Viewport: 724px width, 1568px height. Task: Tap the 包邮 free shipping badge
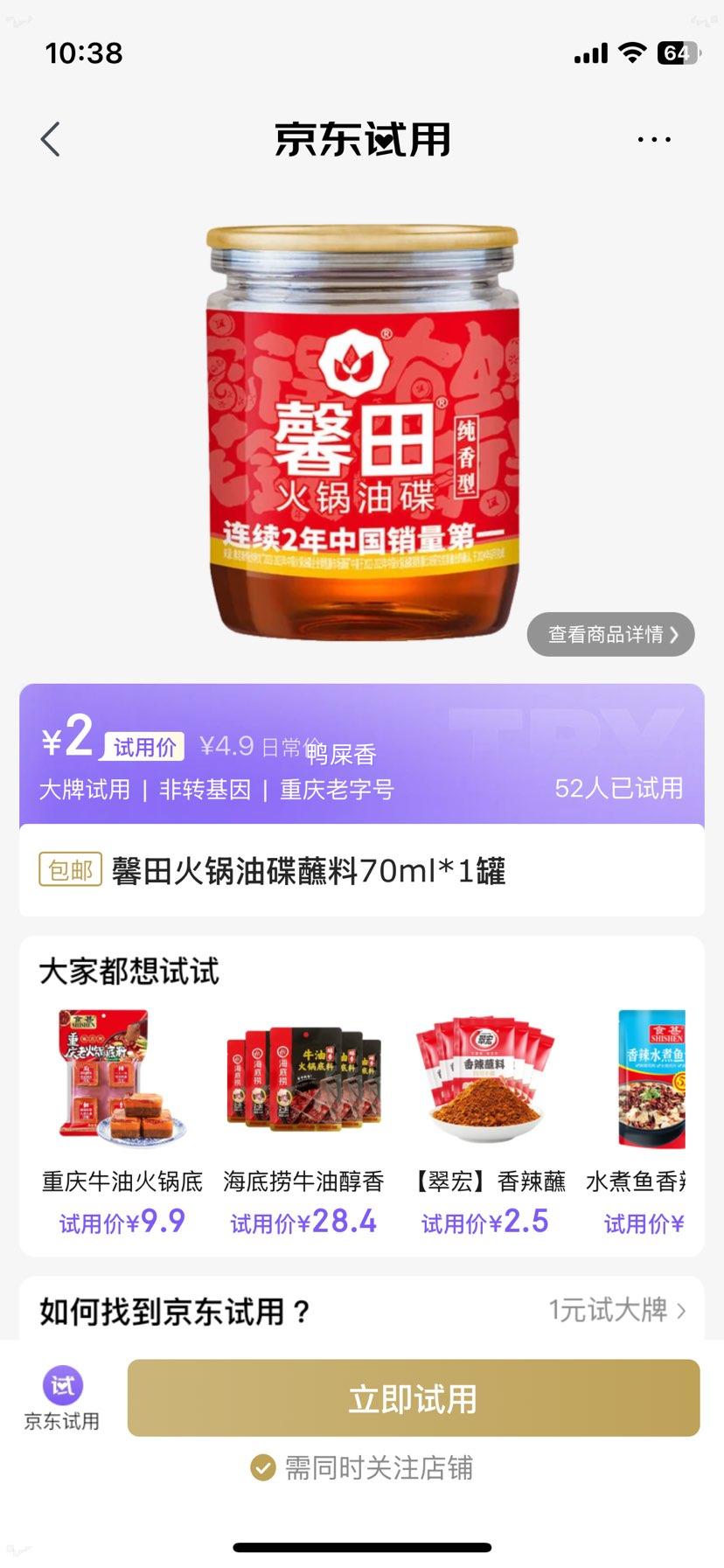pyautogui.click(x=71, y=873)
